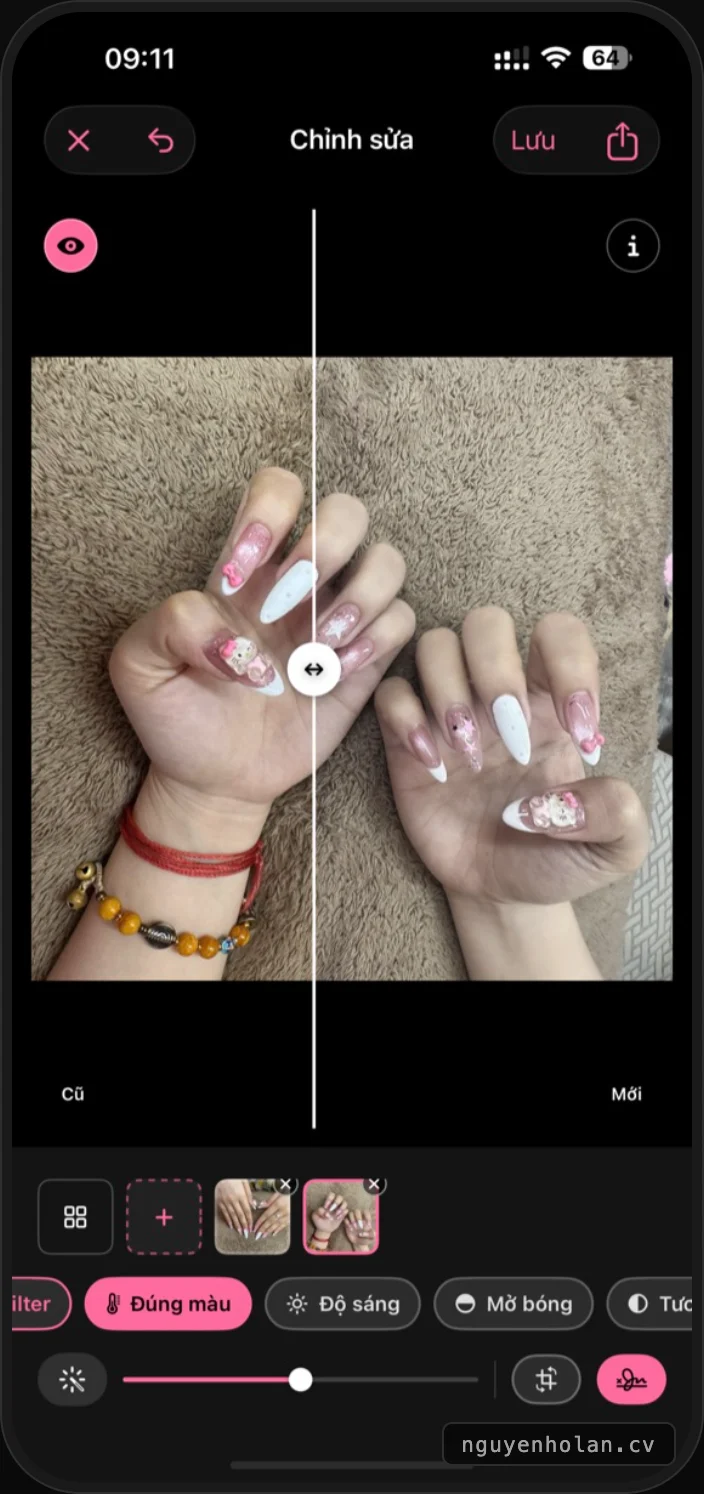
Task: Select the first nail photo thumbnail
Action: coord(252,1216)
